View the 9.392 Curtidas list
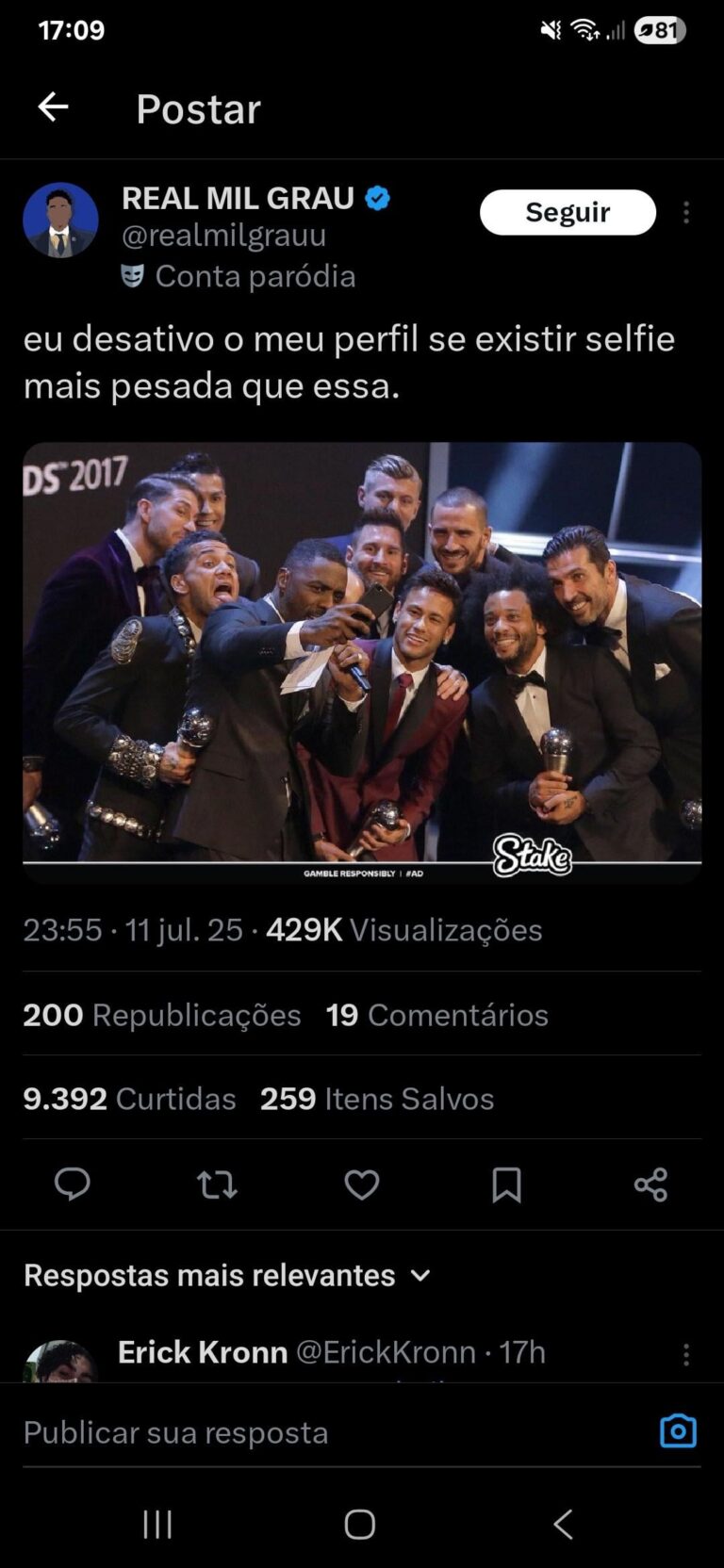724x1568 pixels. (129, 1099)
